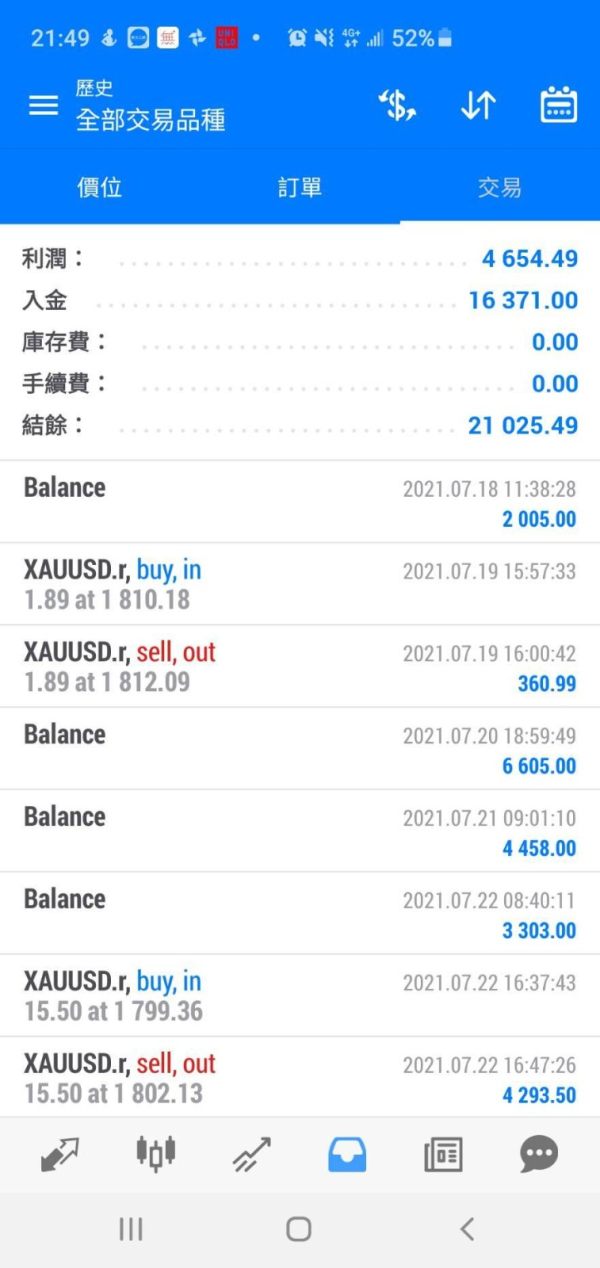Open the sort arrows option
Screen dimensions: 600x1268
point(478,105)
